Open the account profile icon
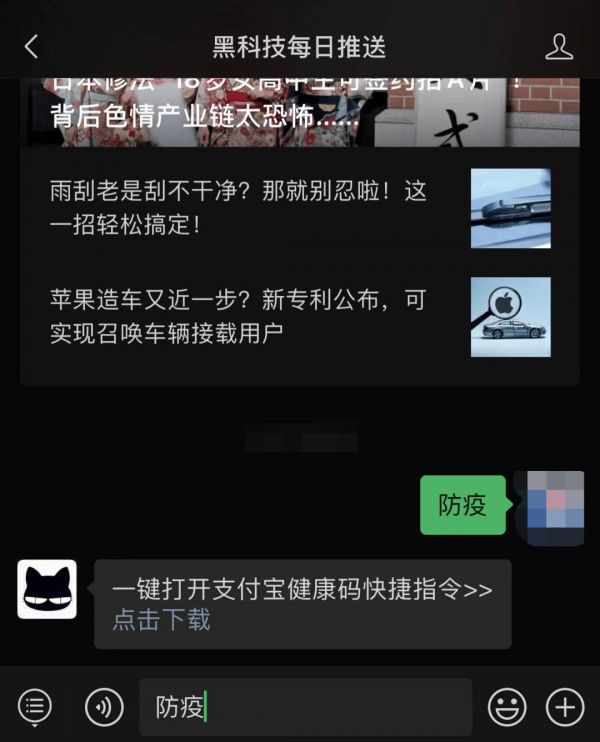Screen dimensions: 600x742 coord(558,46)
